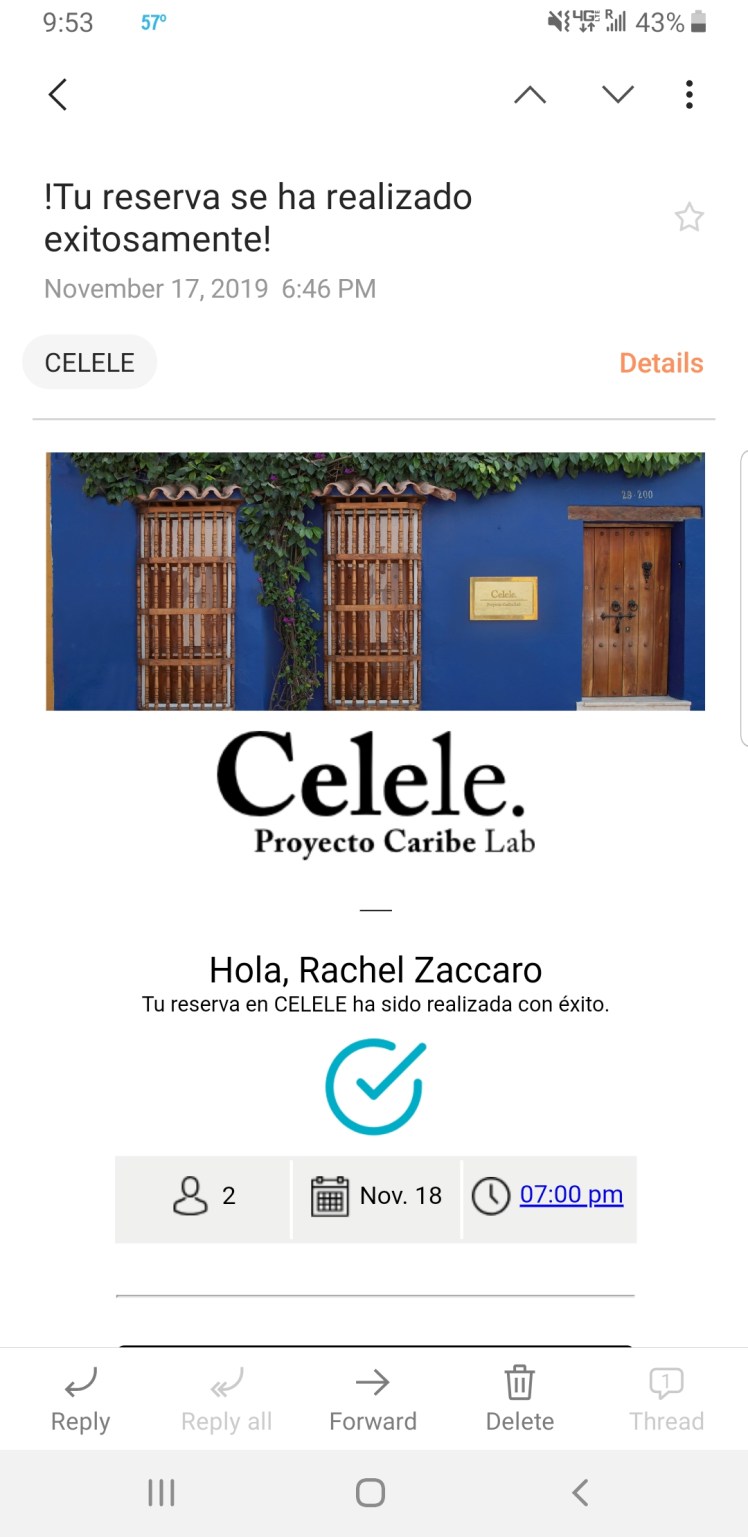748x1537 pixels.
Task: Tap the CELELE sender chip
Action: pos(90,362)
